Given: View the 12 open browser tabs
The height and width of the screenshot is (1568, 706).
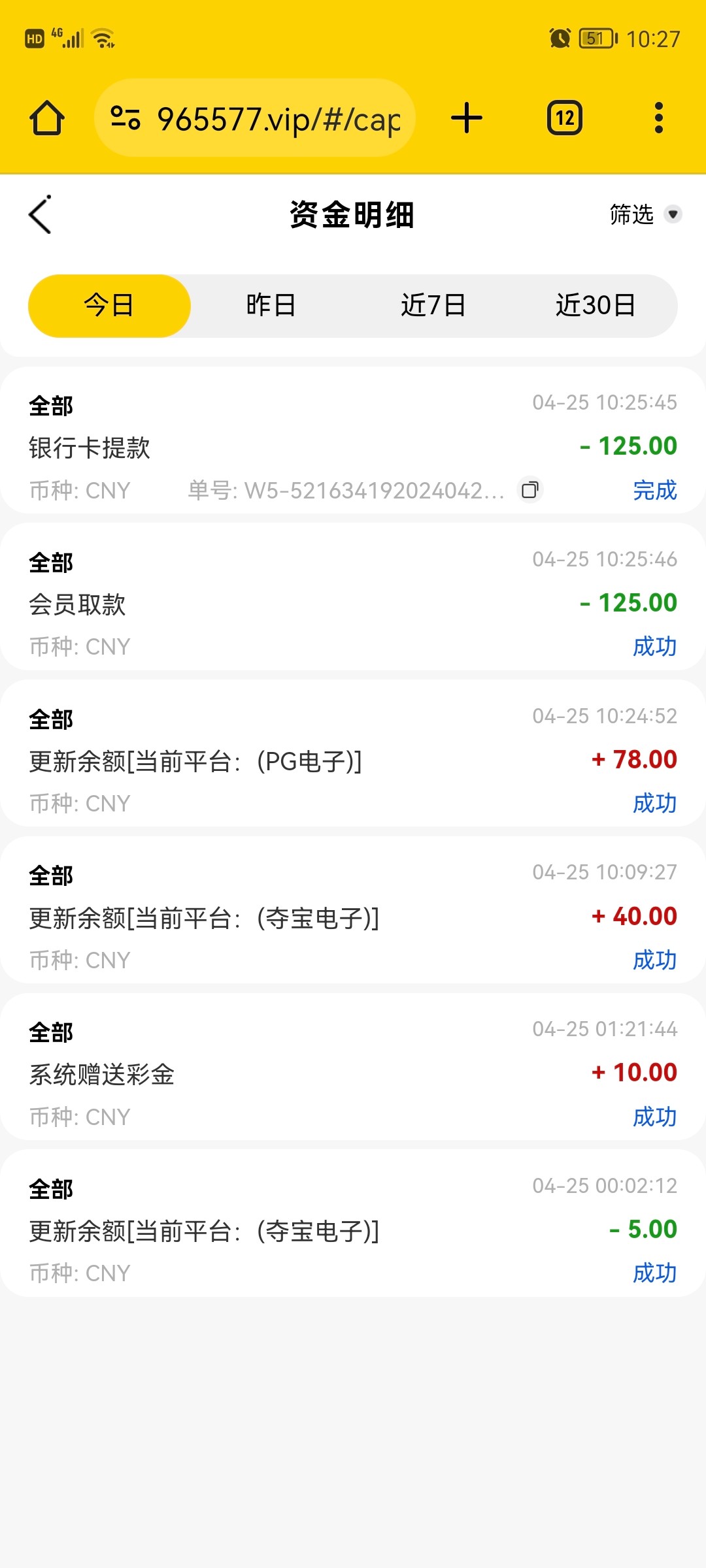Looking at the screenshot, I should (565, 118).
